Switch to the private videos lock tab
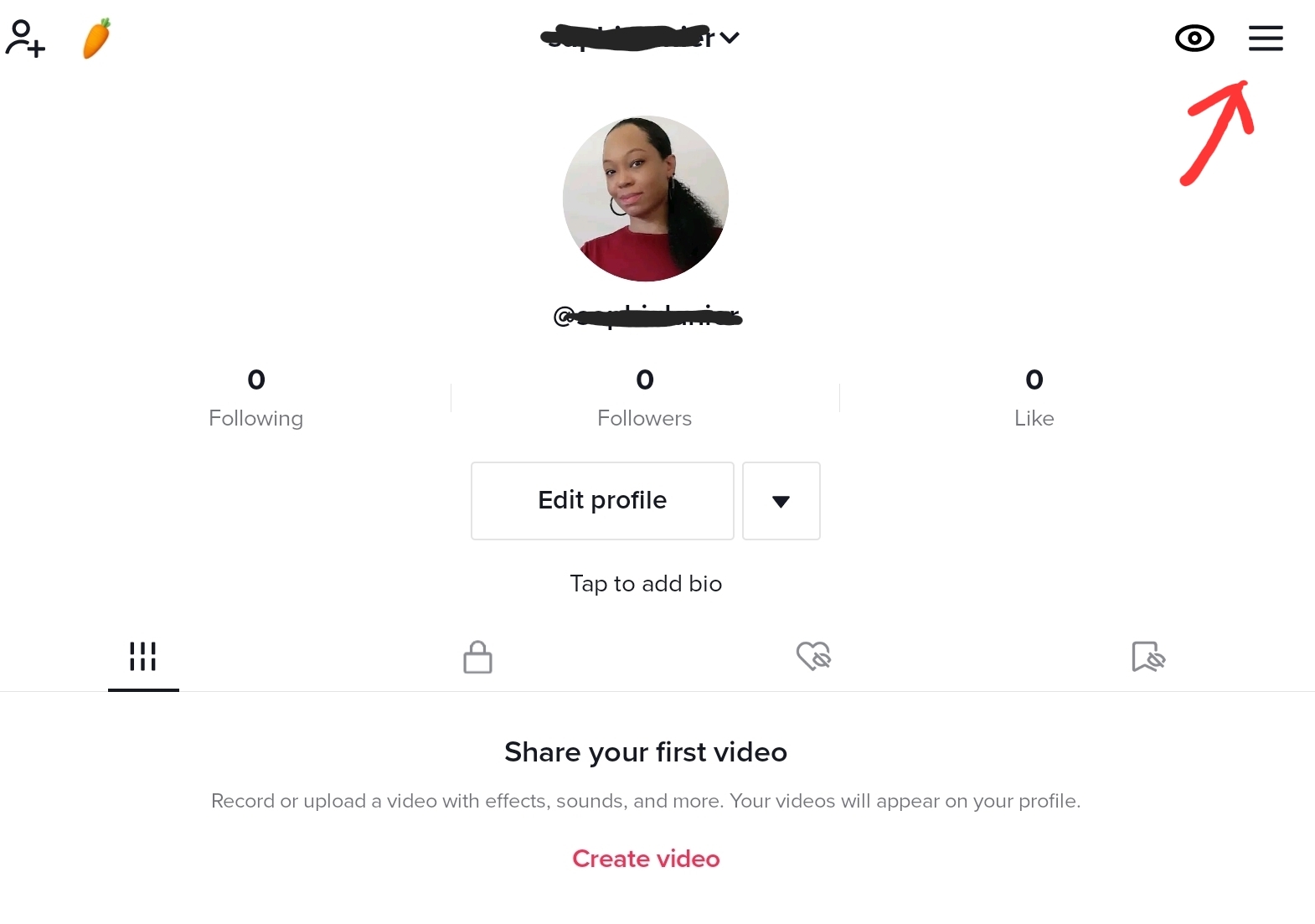Viewport: 1315px width, 924px height. point(477,657)
